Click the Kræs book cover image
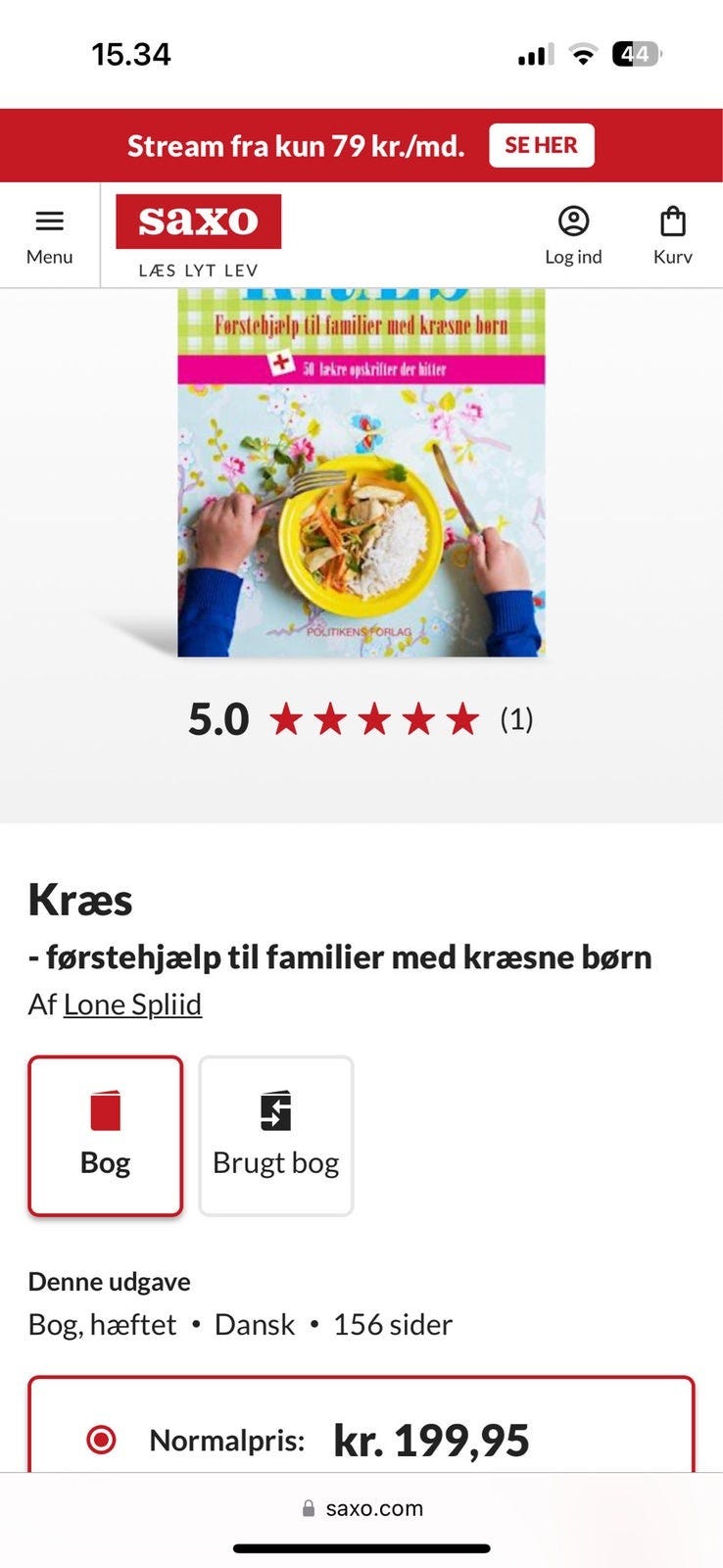The image size is (723, 1568). tap(361, 470)
